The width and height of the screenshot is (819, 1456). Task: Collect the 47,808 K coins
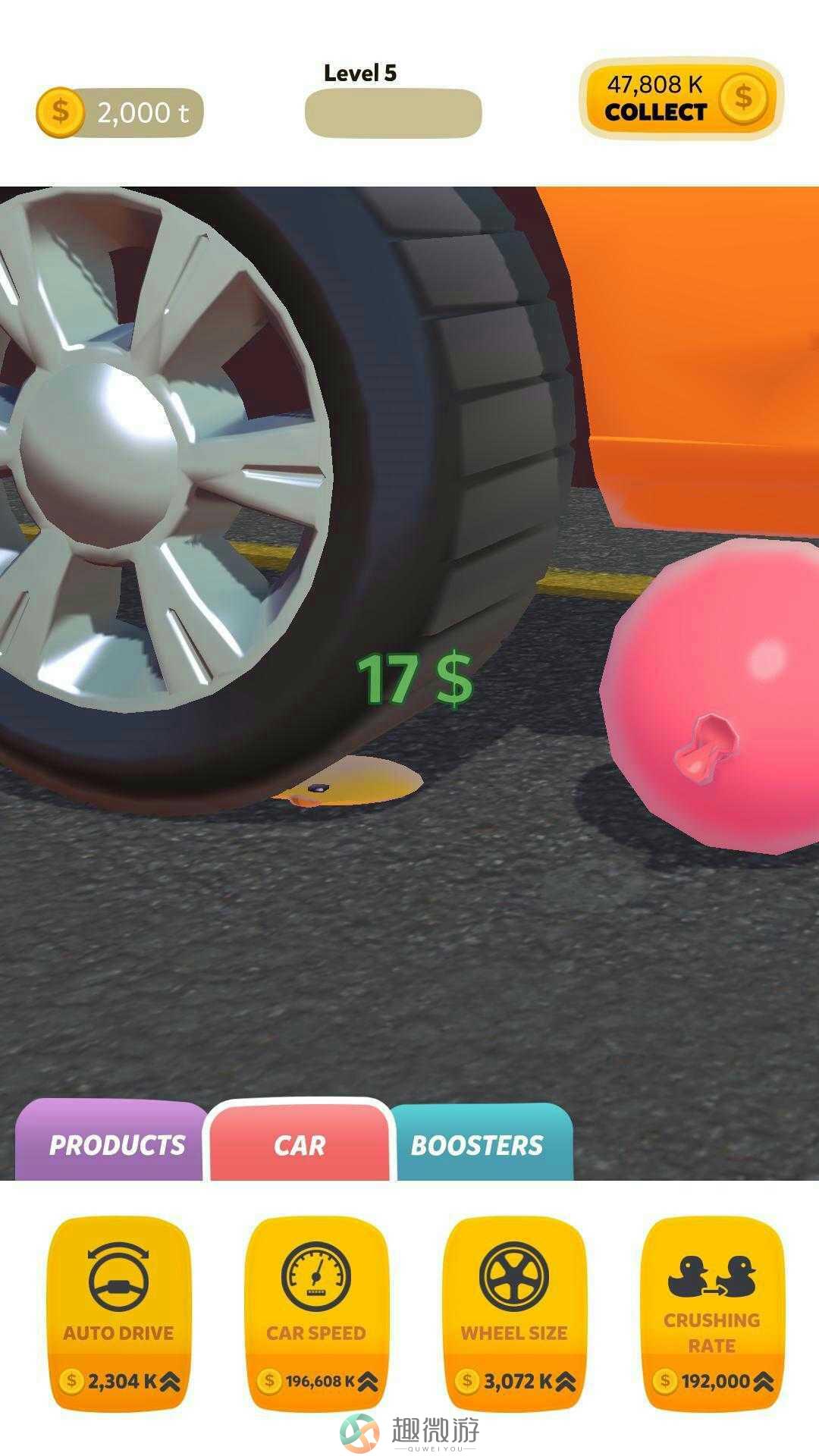[680, 99]
